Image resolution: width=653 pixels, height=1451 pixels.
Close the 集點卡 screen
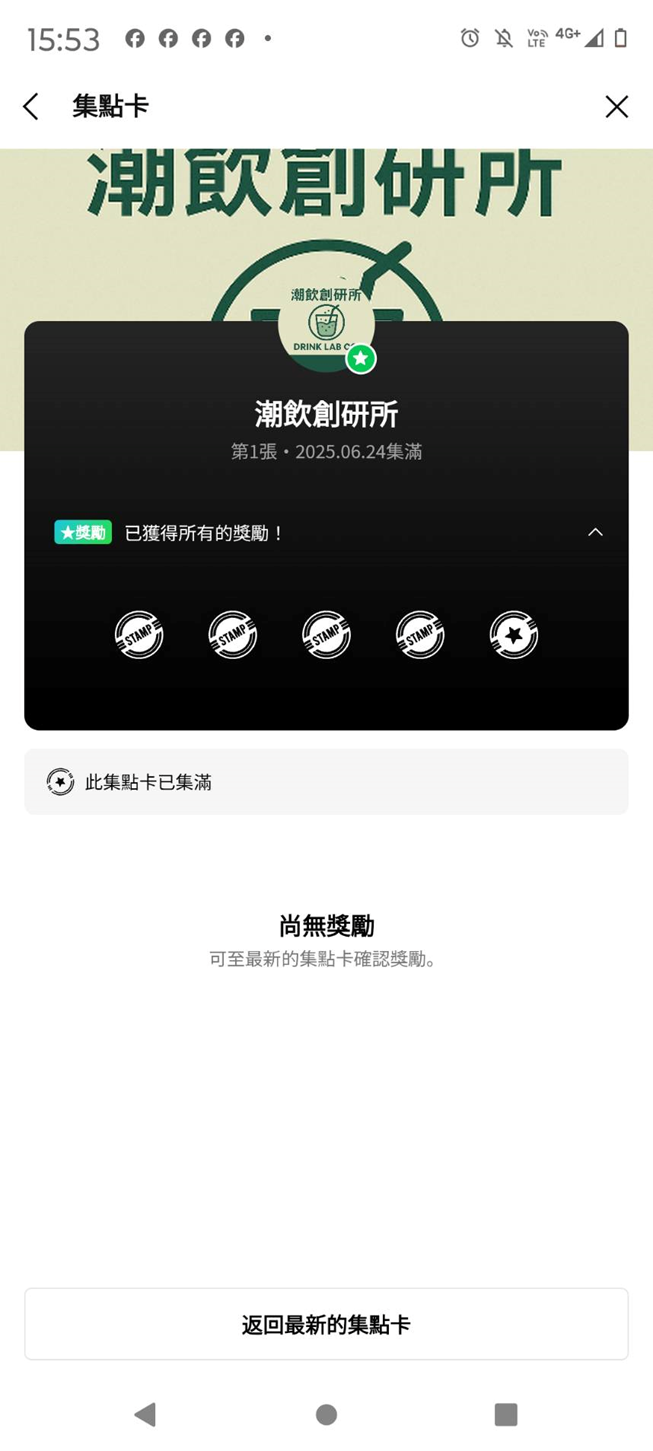click(616, 106)
